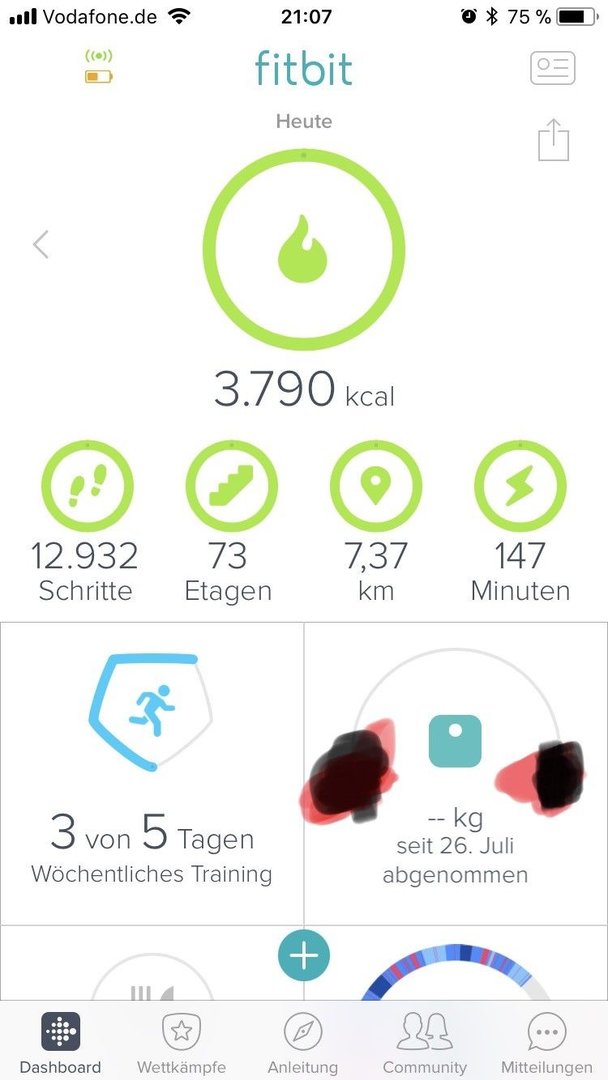Viewport: 608px width, 1080px height.
Task: Select the Dashboard tab
Action: click(x=61, y=1043)
